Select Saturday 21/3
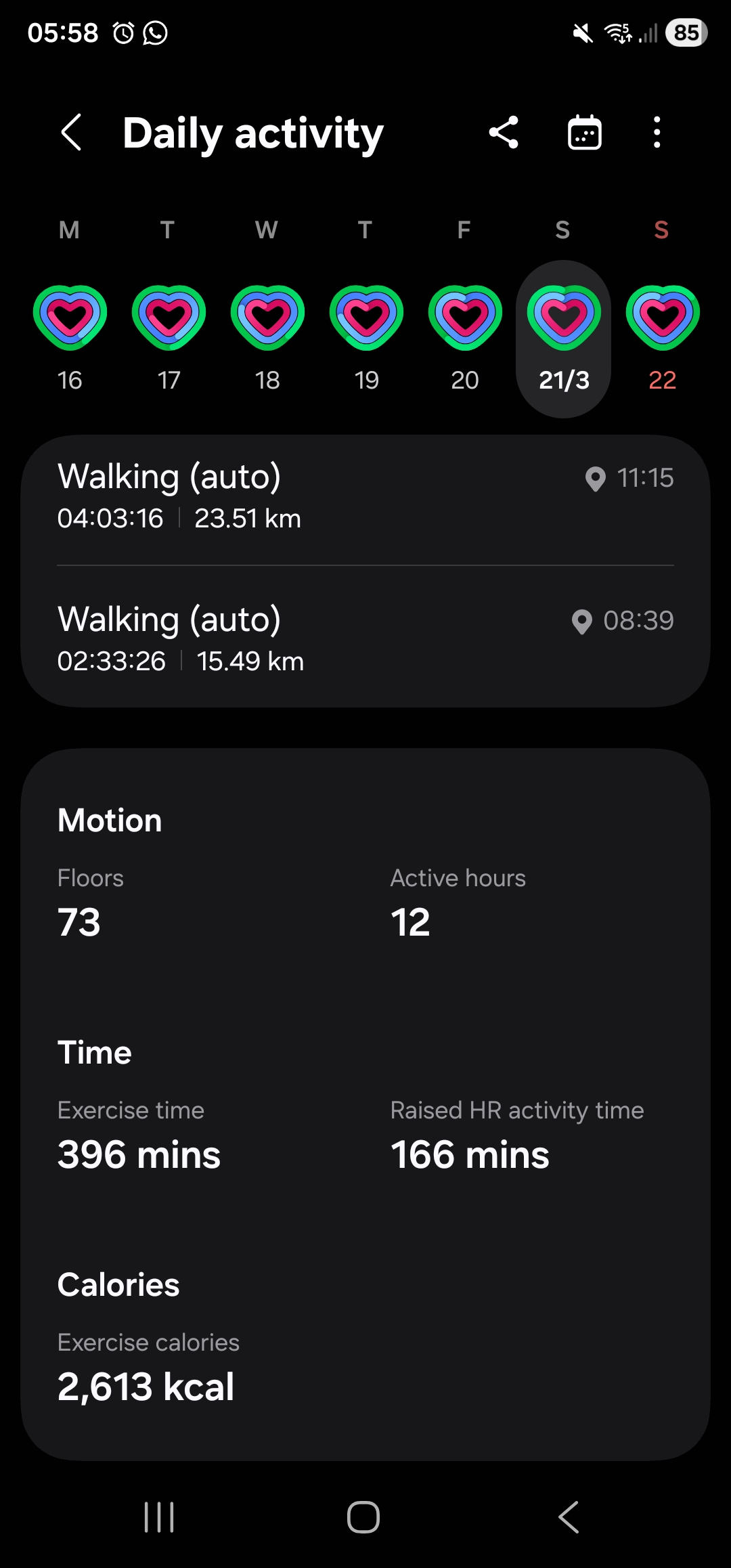Screen dimensions: 731x1568 pos(564,339)
